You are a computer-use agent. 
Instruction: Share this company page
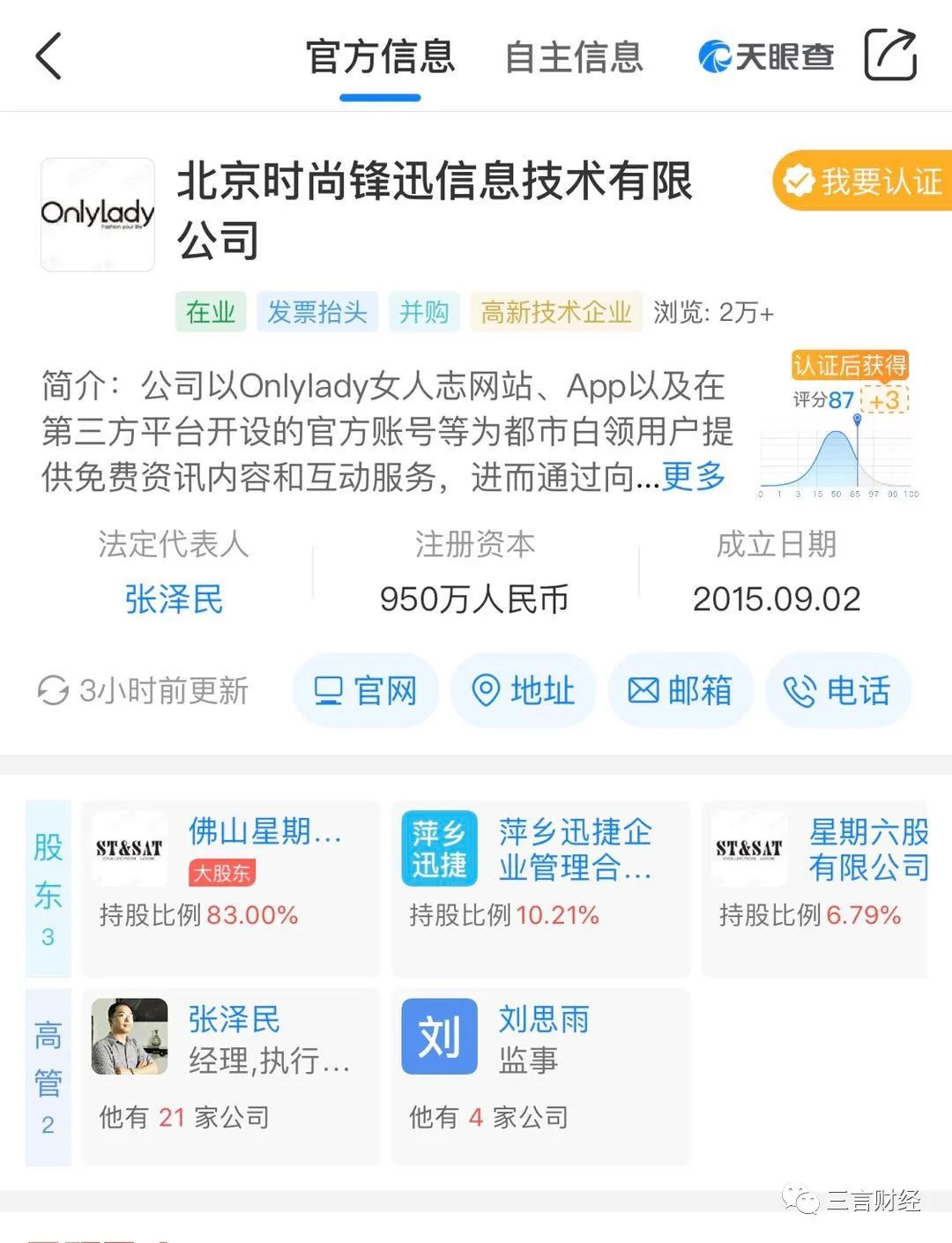pos(889,56)
